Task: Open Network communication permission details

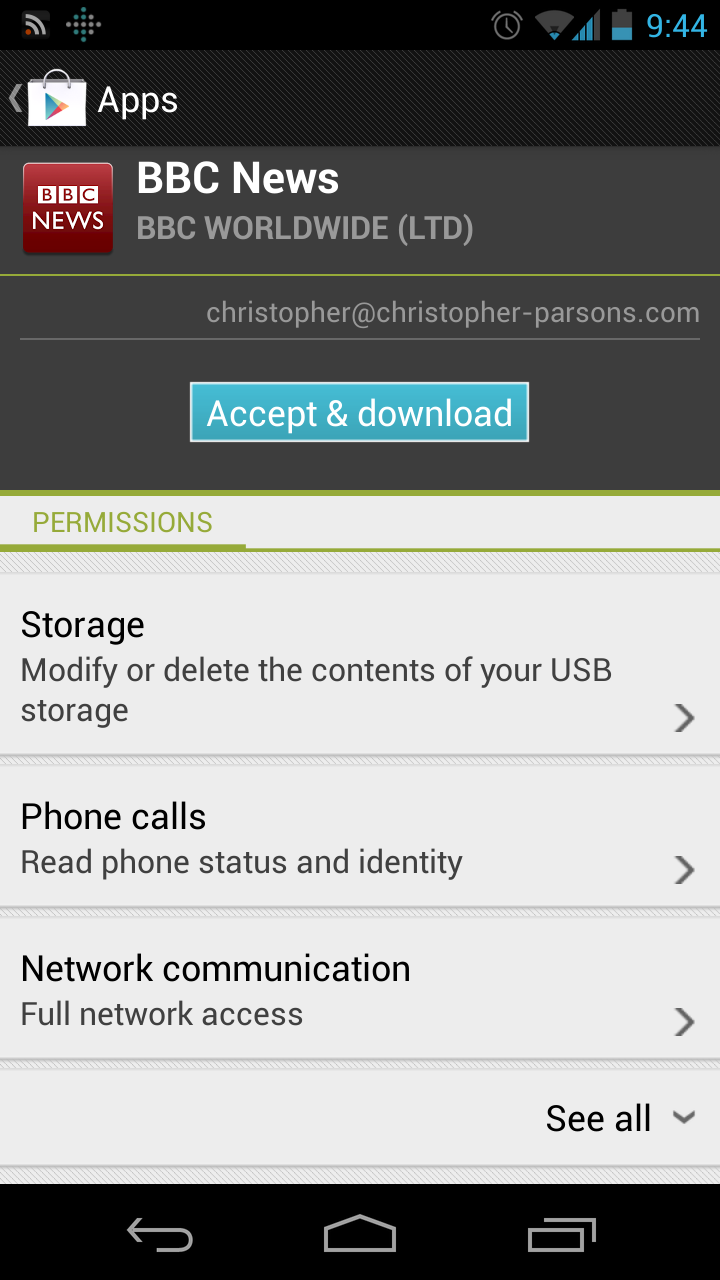Action: (360, 990)
